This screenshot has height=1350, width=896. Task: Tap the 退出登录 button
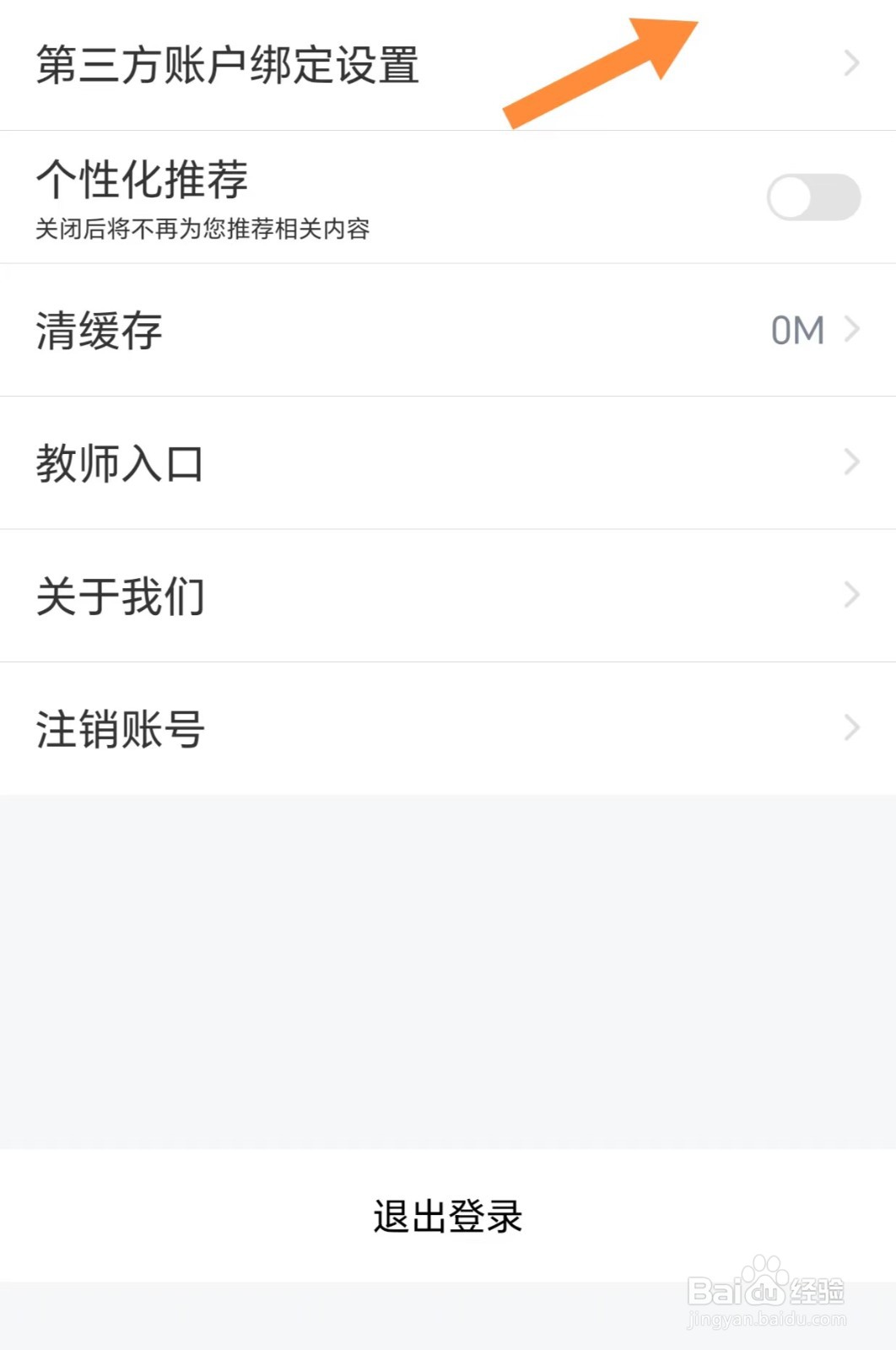coord(448,1216)
